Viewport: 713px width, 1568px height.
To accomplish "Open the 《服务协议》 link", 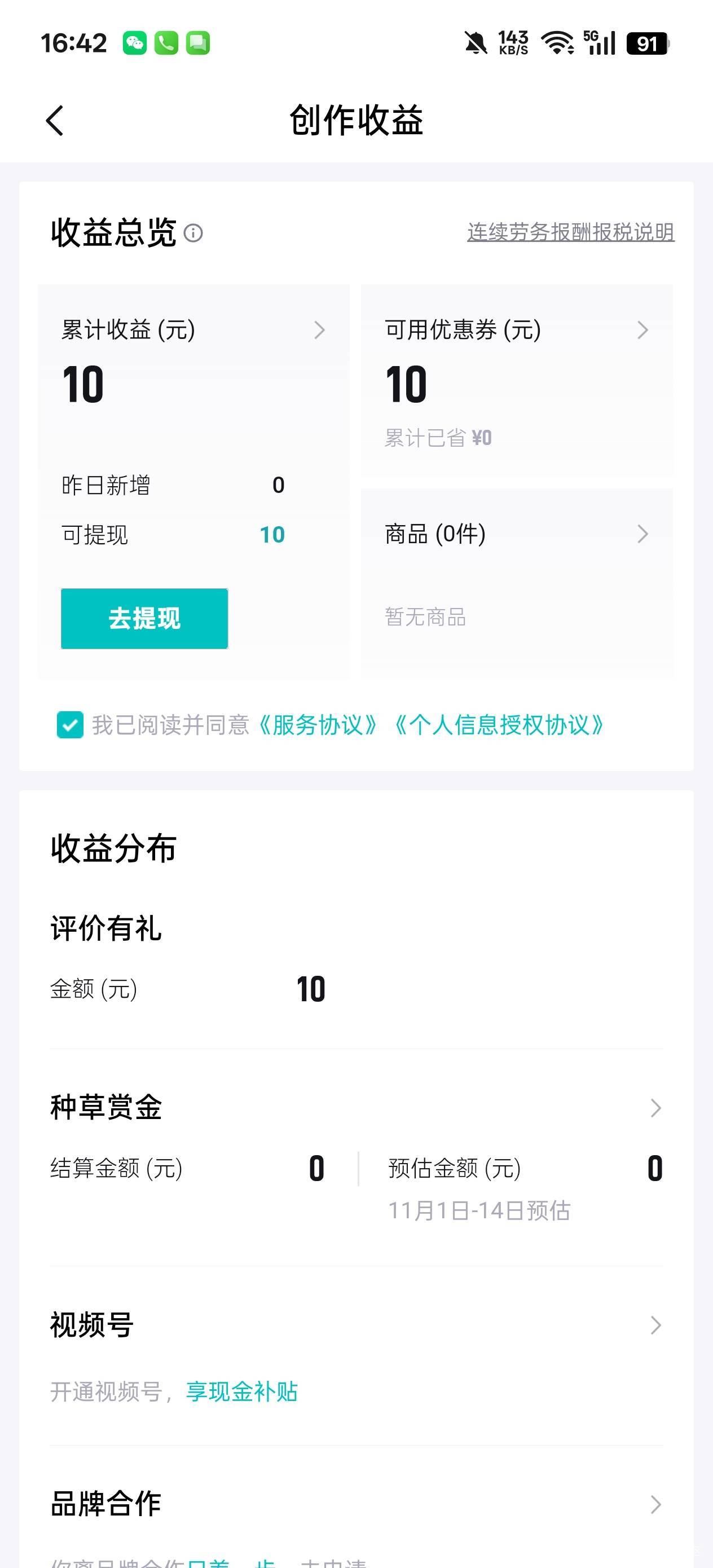I will (317, 725).
